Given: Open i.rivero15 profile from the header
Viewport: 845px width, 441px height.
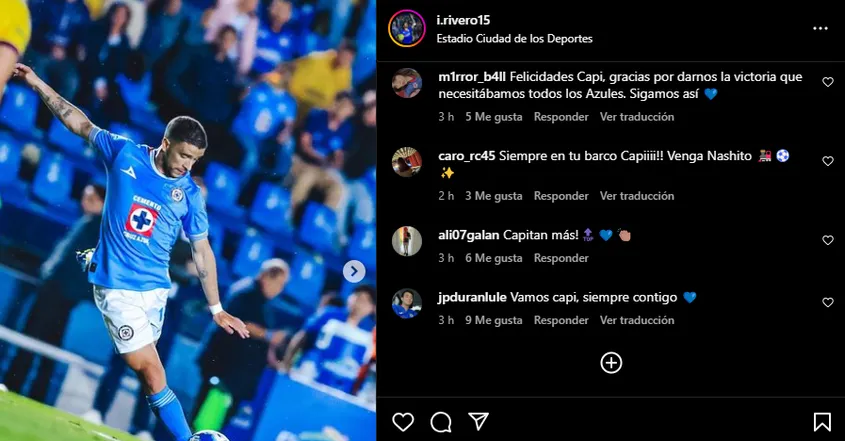Looking at the screenshot, I should pos(463,20).
